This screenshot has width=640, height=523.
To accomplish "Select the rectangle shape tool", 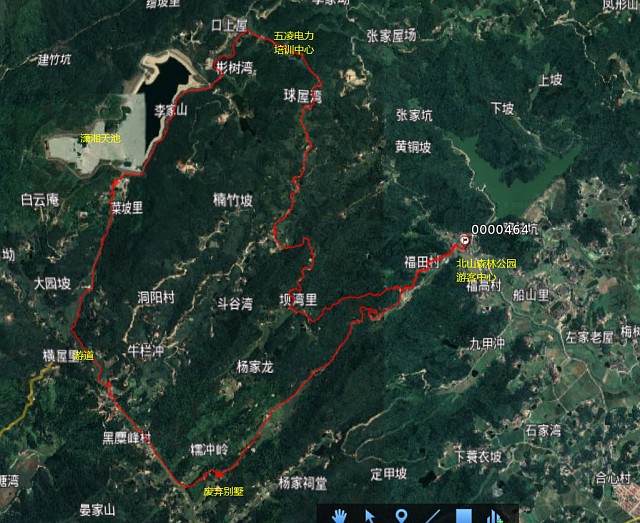I will (x=463, y=516).
